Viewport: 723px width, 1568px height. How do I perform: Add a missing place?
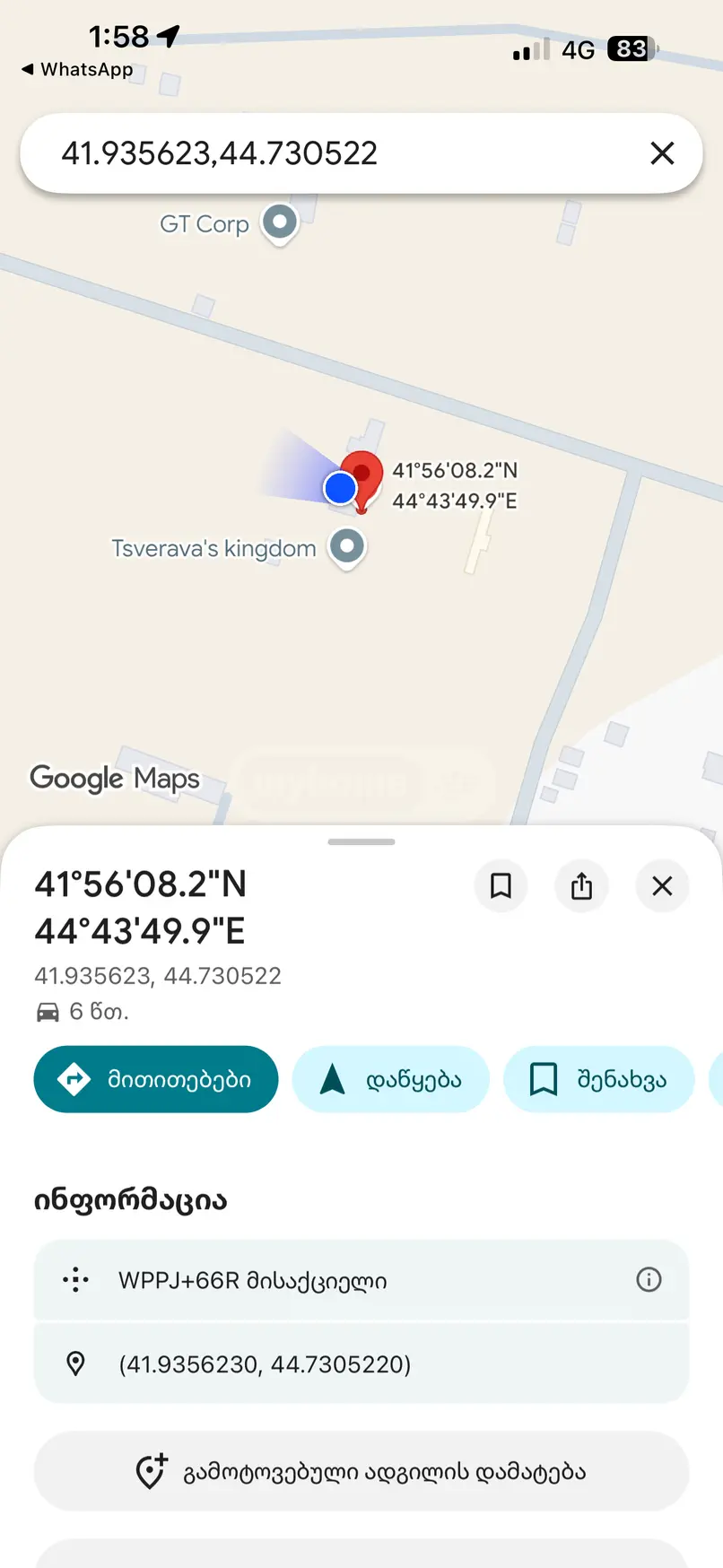[361, 1472]
